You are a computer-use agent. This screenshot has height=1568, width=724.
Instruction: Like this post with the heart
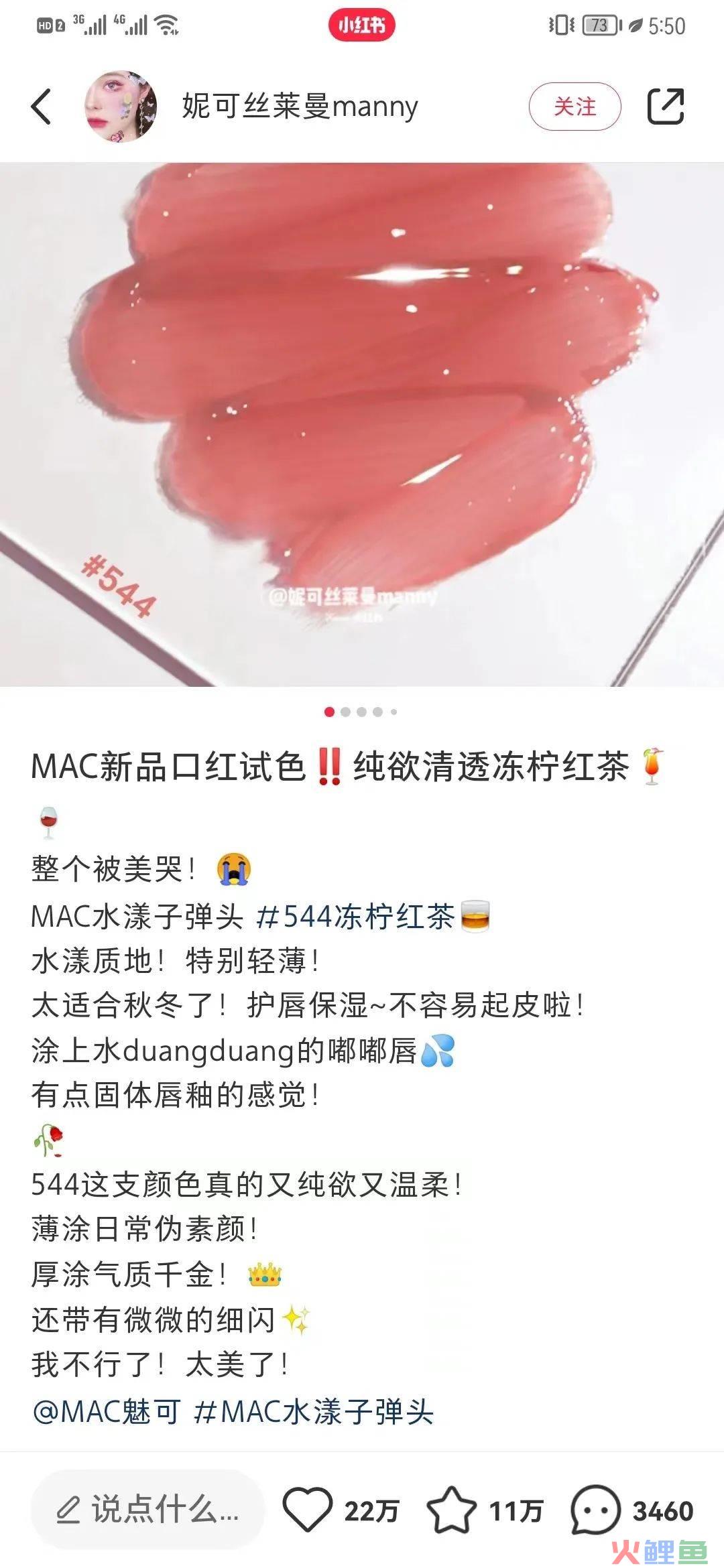pos(308,1510)
